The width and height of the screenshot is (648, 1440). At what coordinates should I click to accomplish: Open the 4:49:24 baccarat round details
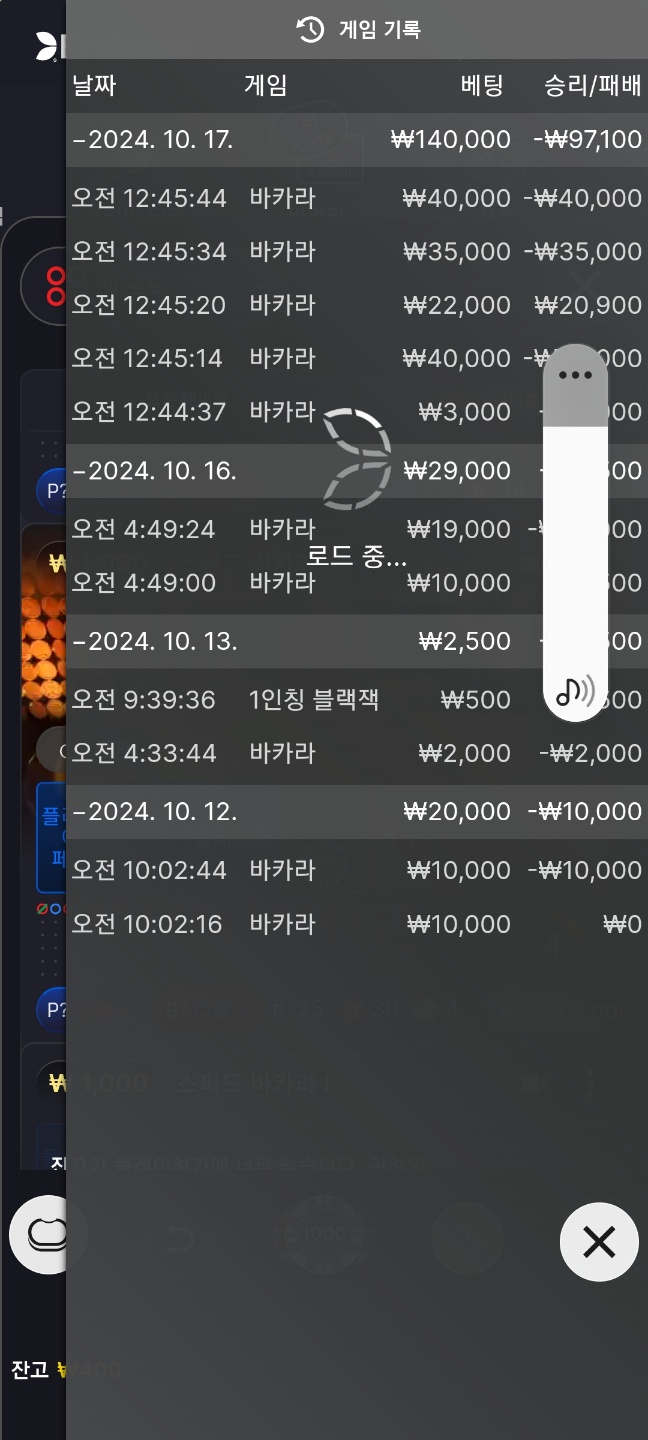click(356, 529)
